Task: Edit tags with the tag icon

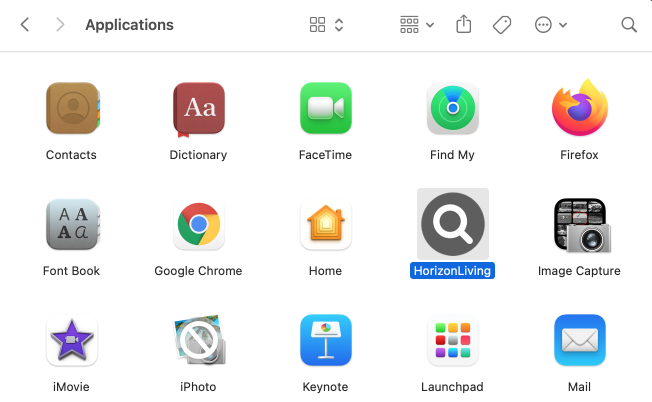Action: click(x=502, y=25)
